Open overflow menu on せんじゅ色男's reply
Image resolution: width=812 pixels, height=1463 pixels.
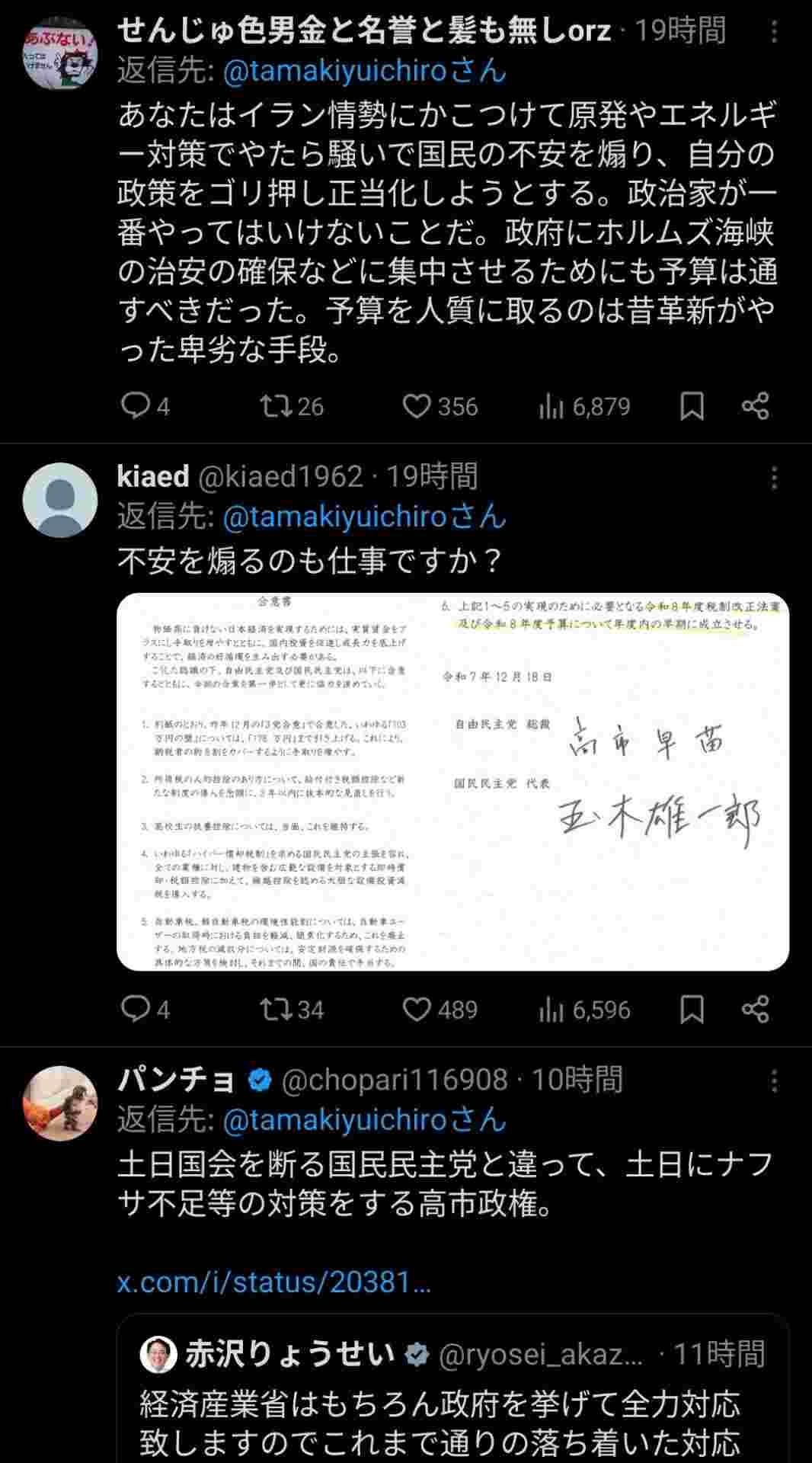774,32
